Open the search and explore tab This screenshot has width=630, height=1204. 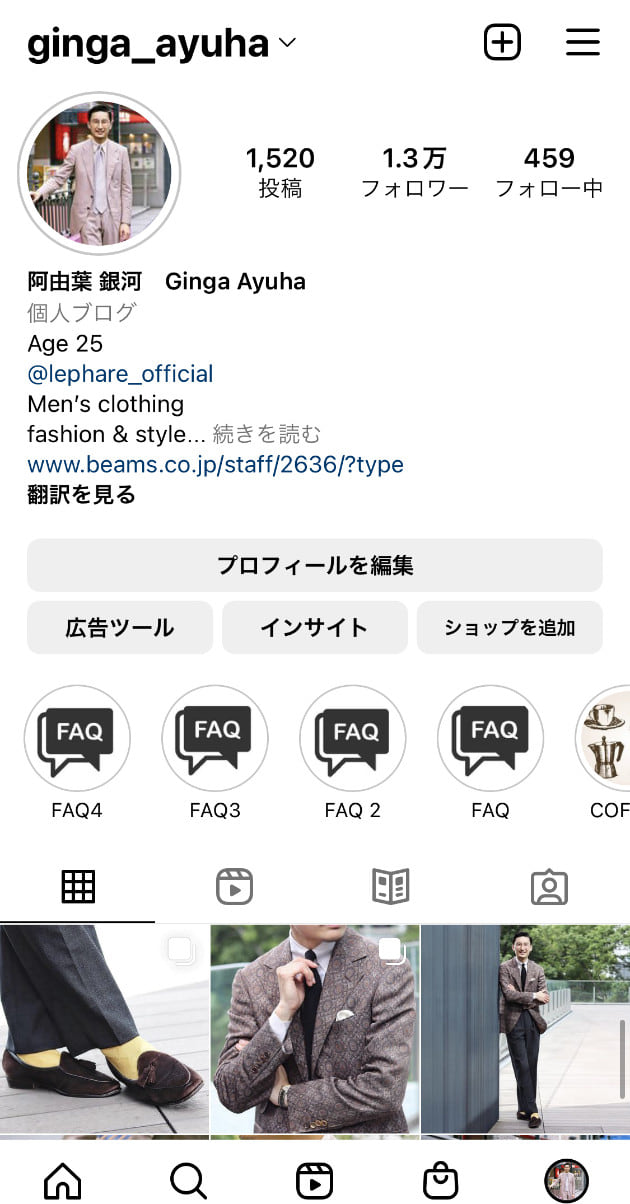coord(188,1181)
